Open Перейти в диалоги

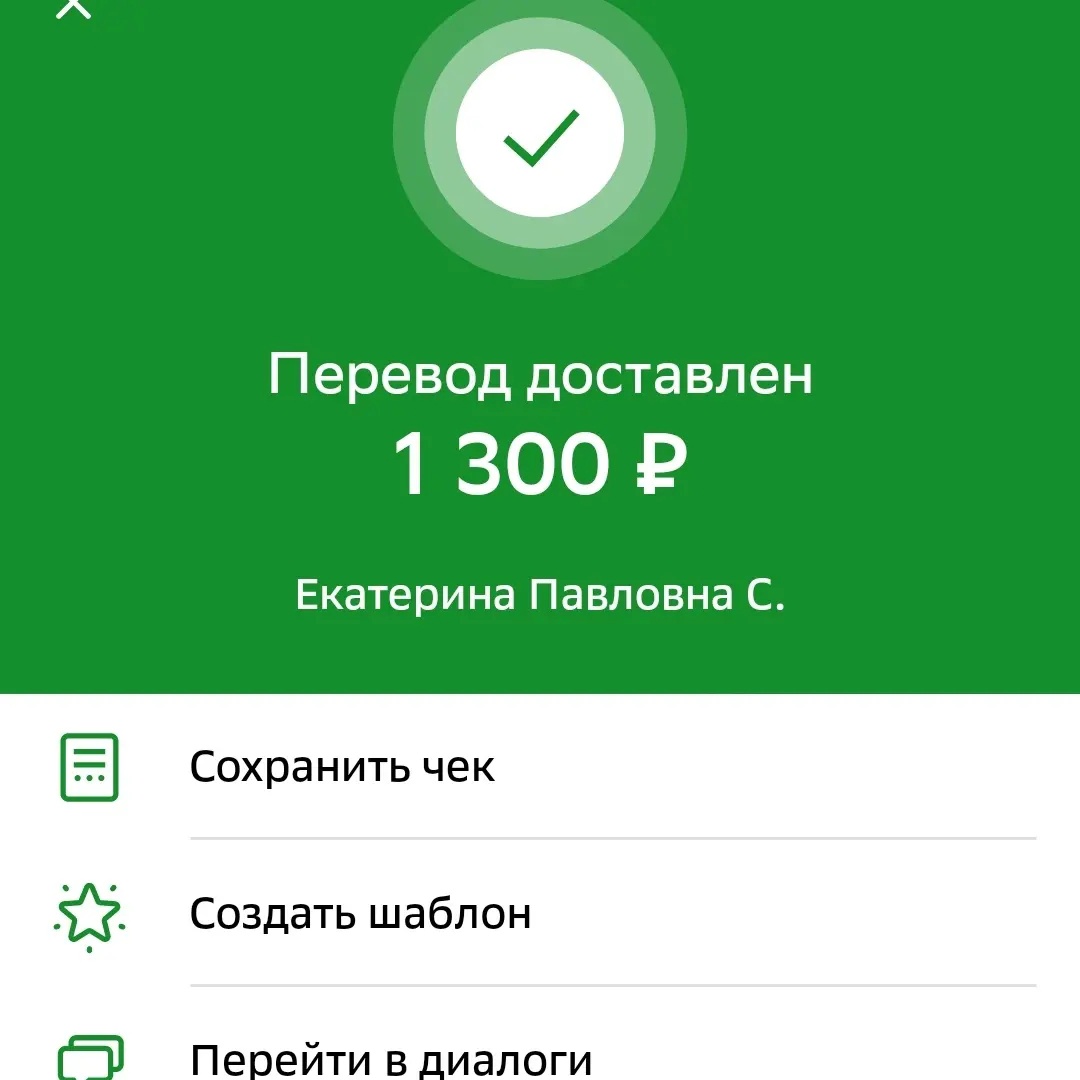coord(390,1058)
